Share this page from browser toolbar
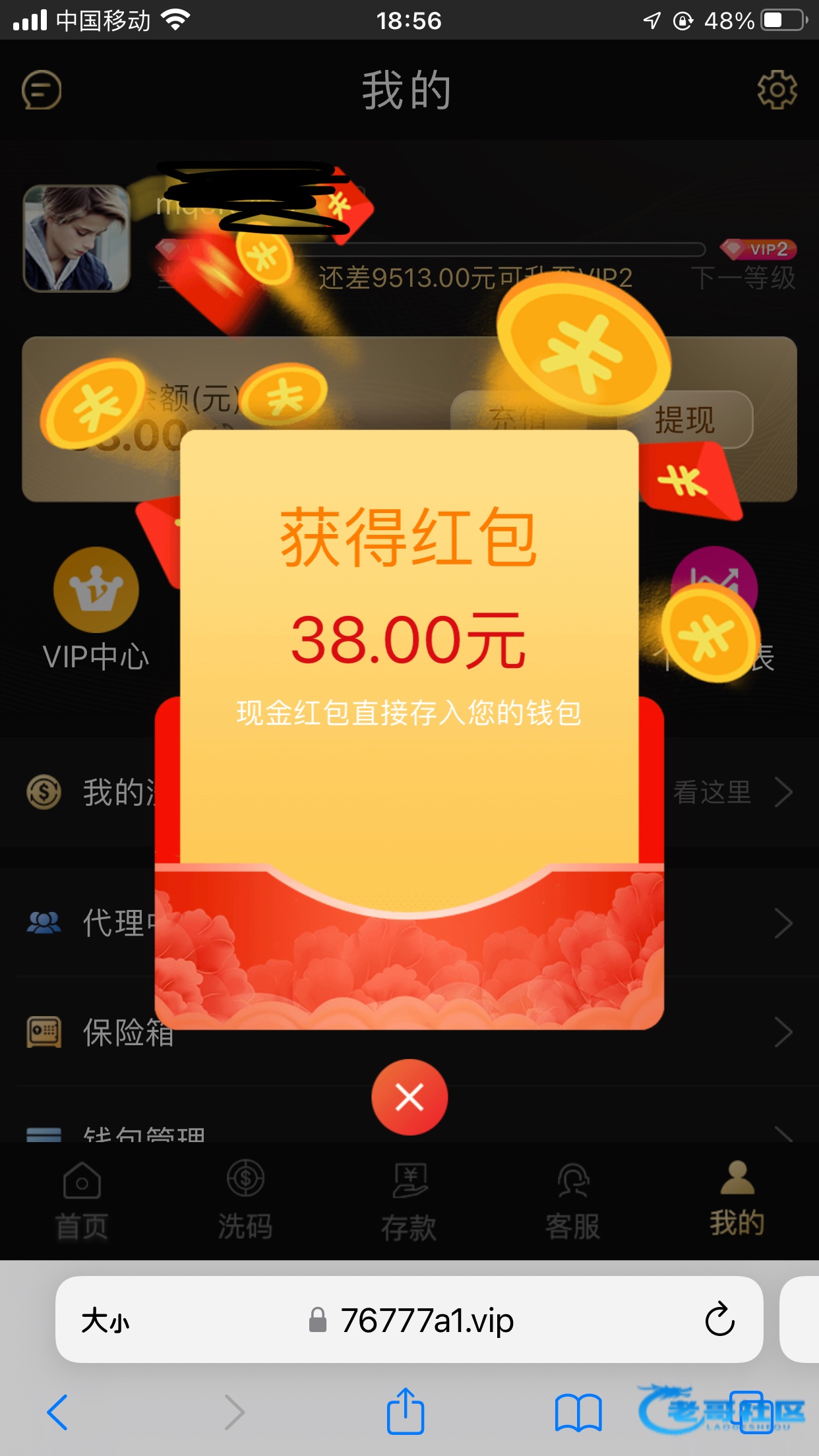The height and width of the screenshot is (1456, 819). 405,1412
